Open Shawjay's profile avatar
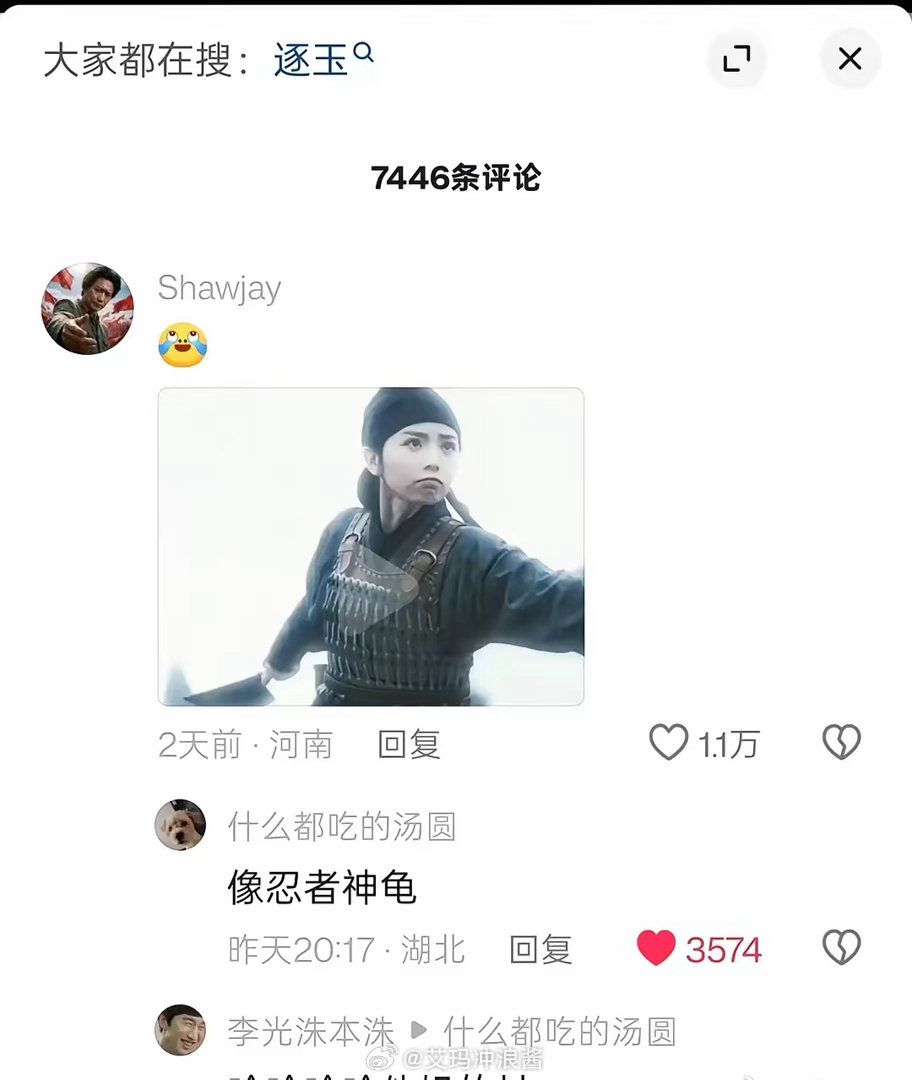 87,308
